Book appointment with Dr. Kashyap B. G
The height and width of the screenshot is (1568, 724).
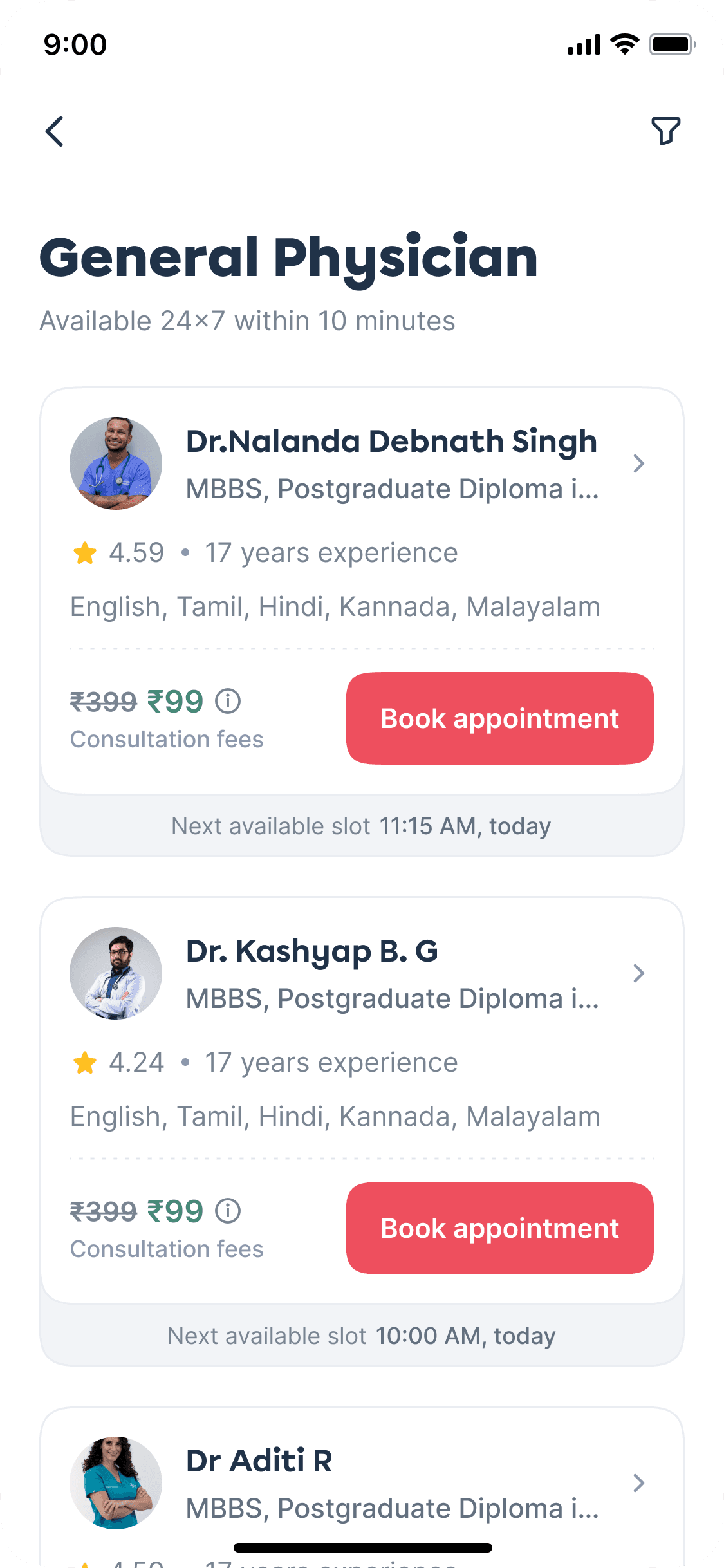pos(499,1228)
